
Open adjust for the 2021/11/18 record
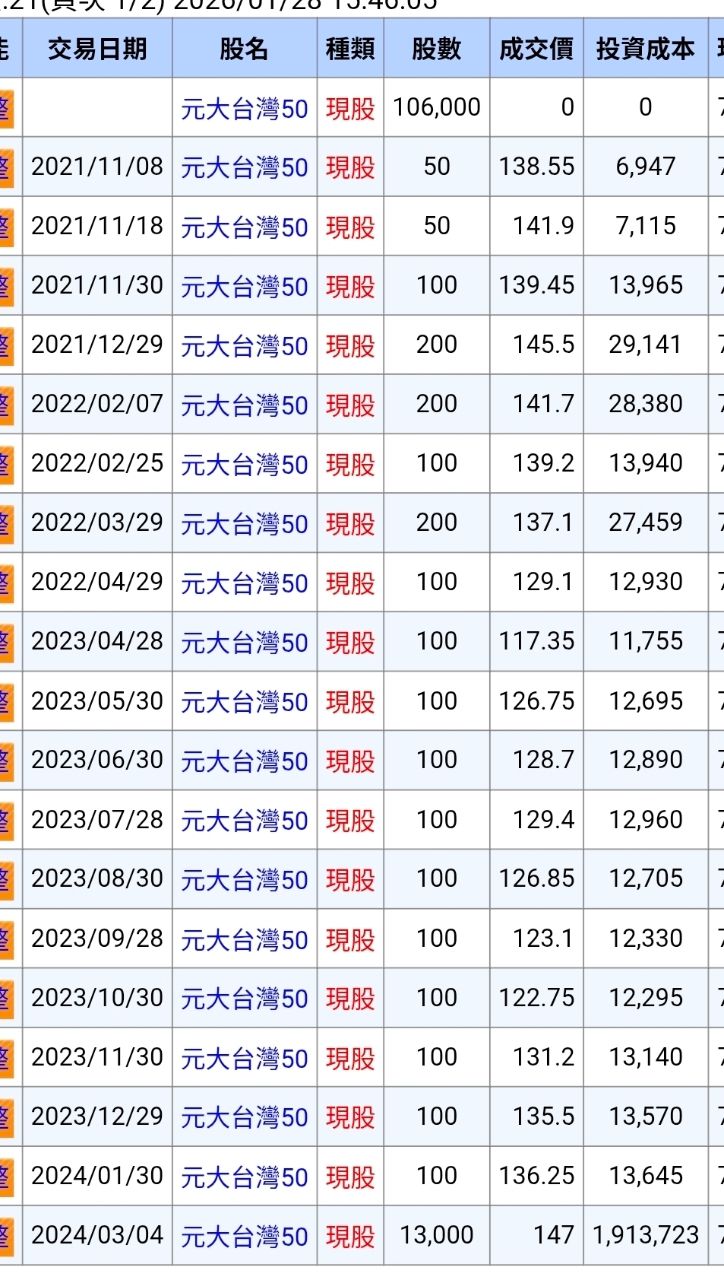[x=5, y=225]
